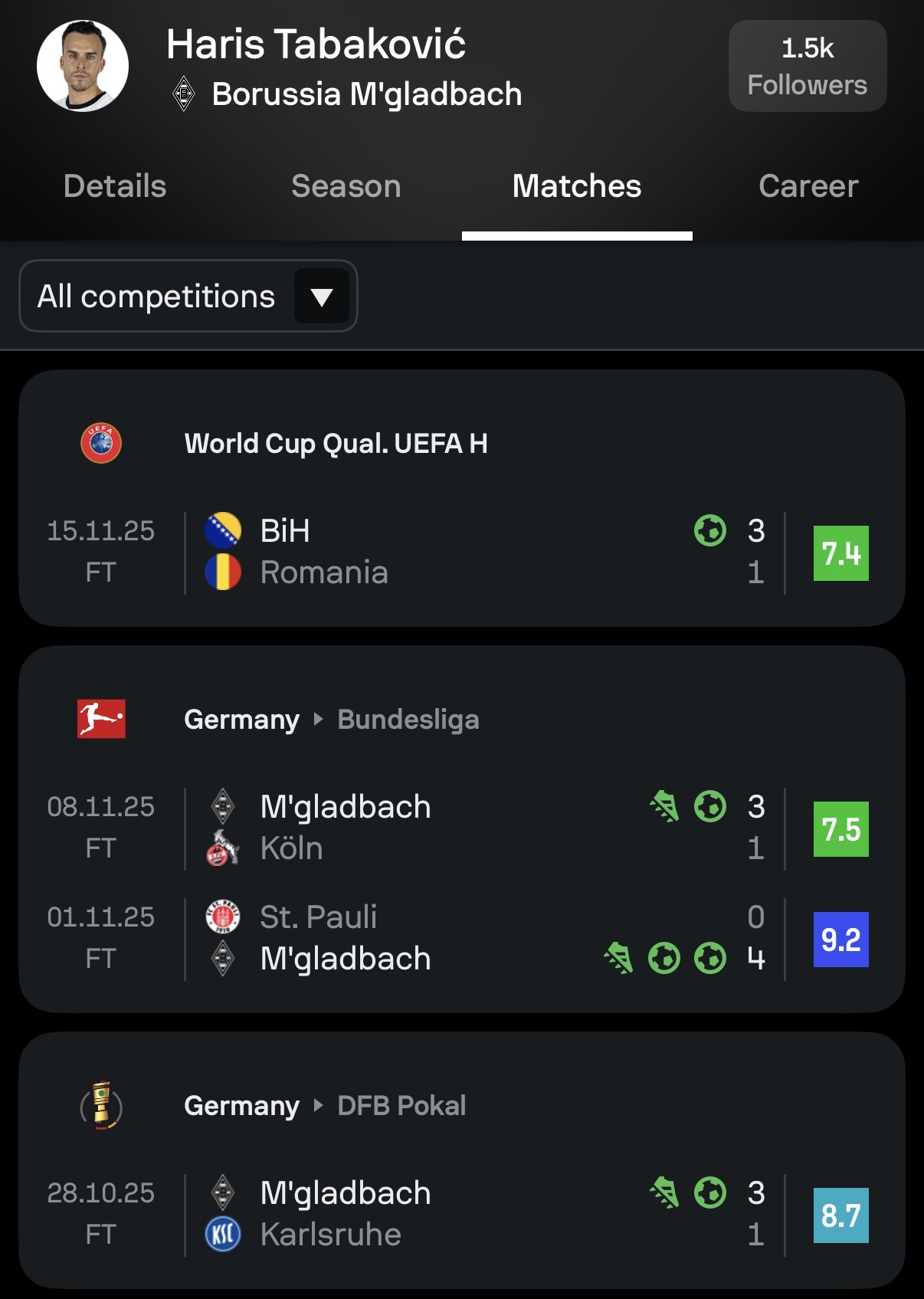This screenshot has width=924, height=1299.
Task: Open Germany Bundesliga competition header
Action: click(x=331, y=720)
